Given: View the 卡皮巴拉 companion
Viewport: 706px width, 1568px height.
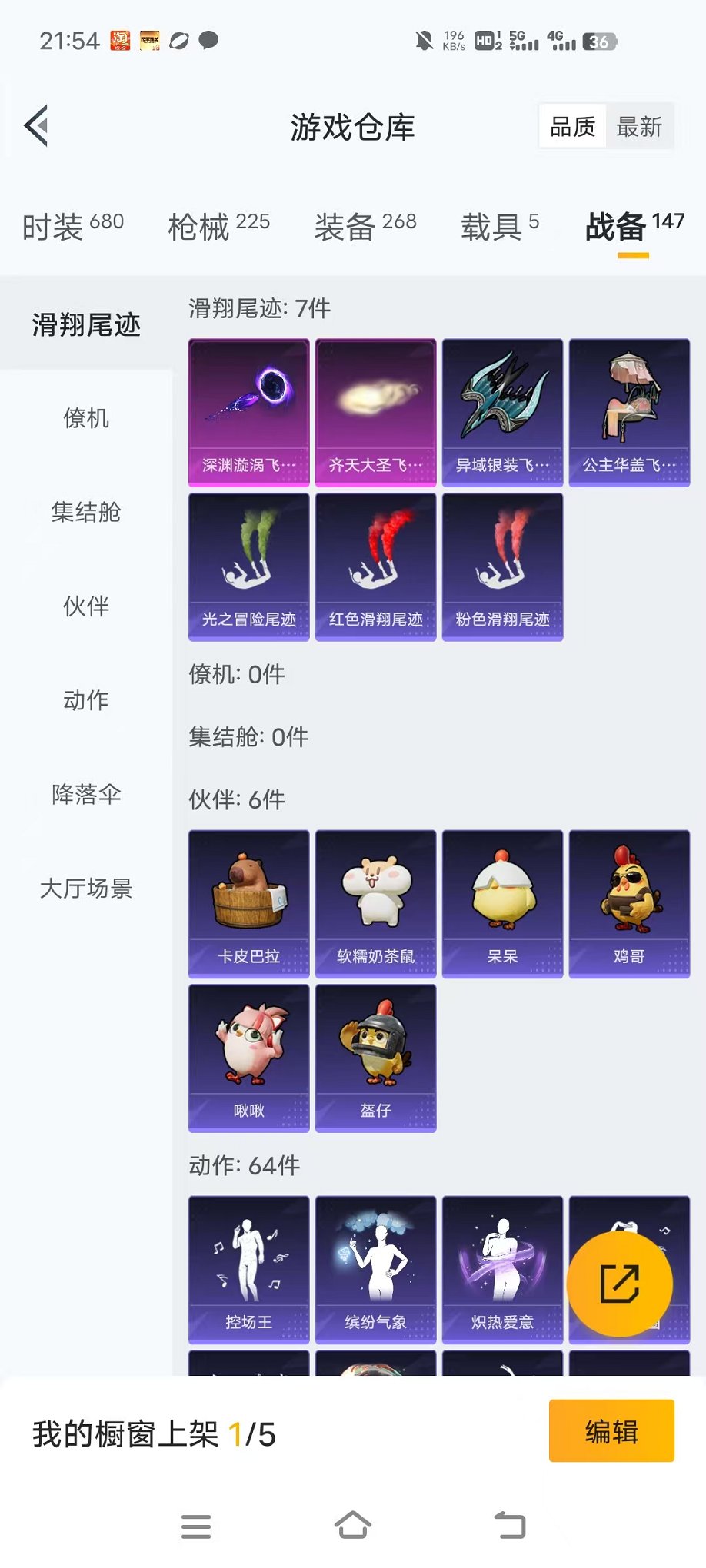Looking at the screenshot, I should (248, 904).
